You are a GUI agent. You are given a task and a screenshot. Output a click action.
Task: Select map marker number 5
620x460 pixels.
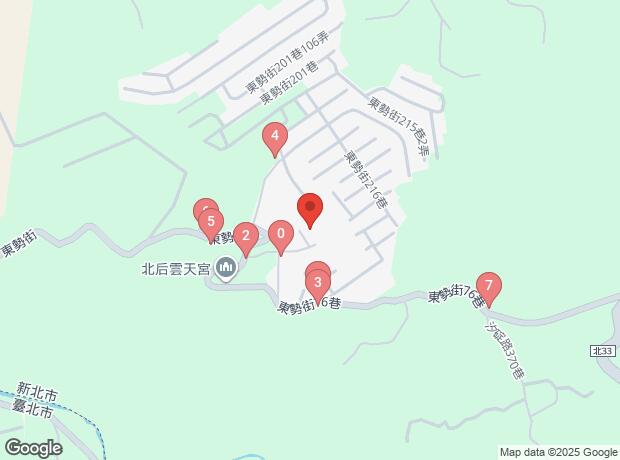click(211, 222)
